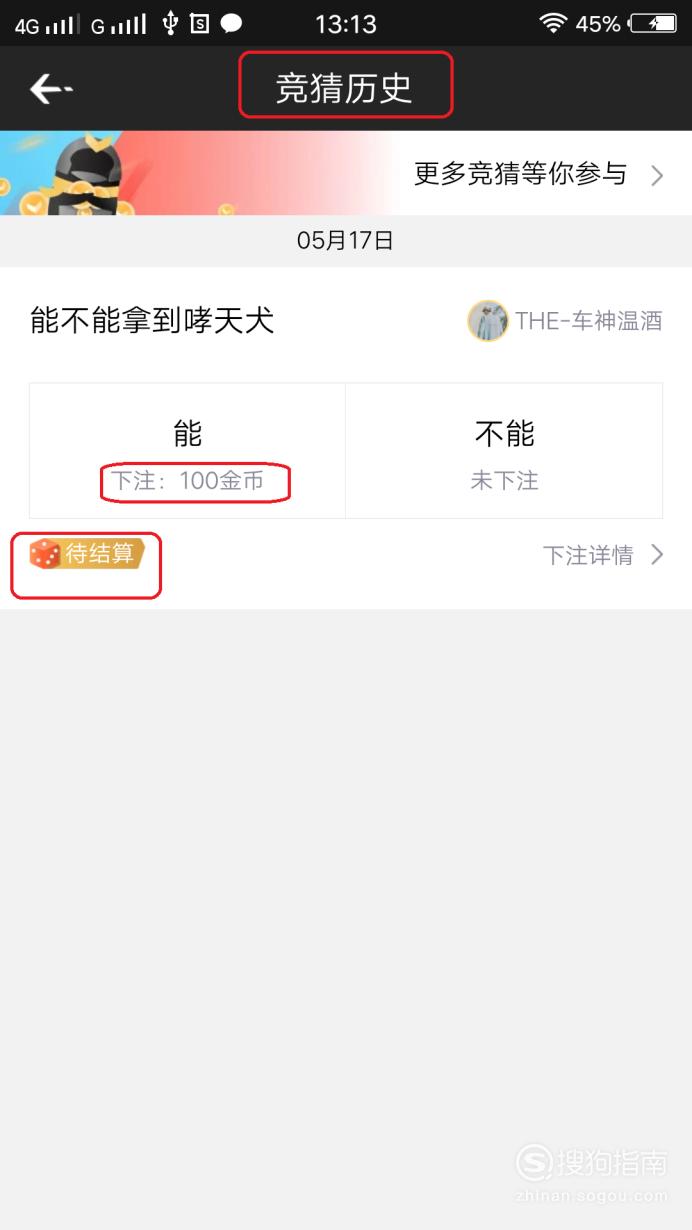Tap the 能不能拿到哮天犬 guess card
The image size is (692, 1230).
[x=346, y=438]
